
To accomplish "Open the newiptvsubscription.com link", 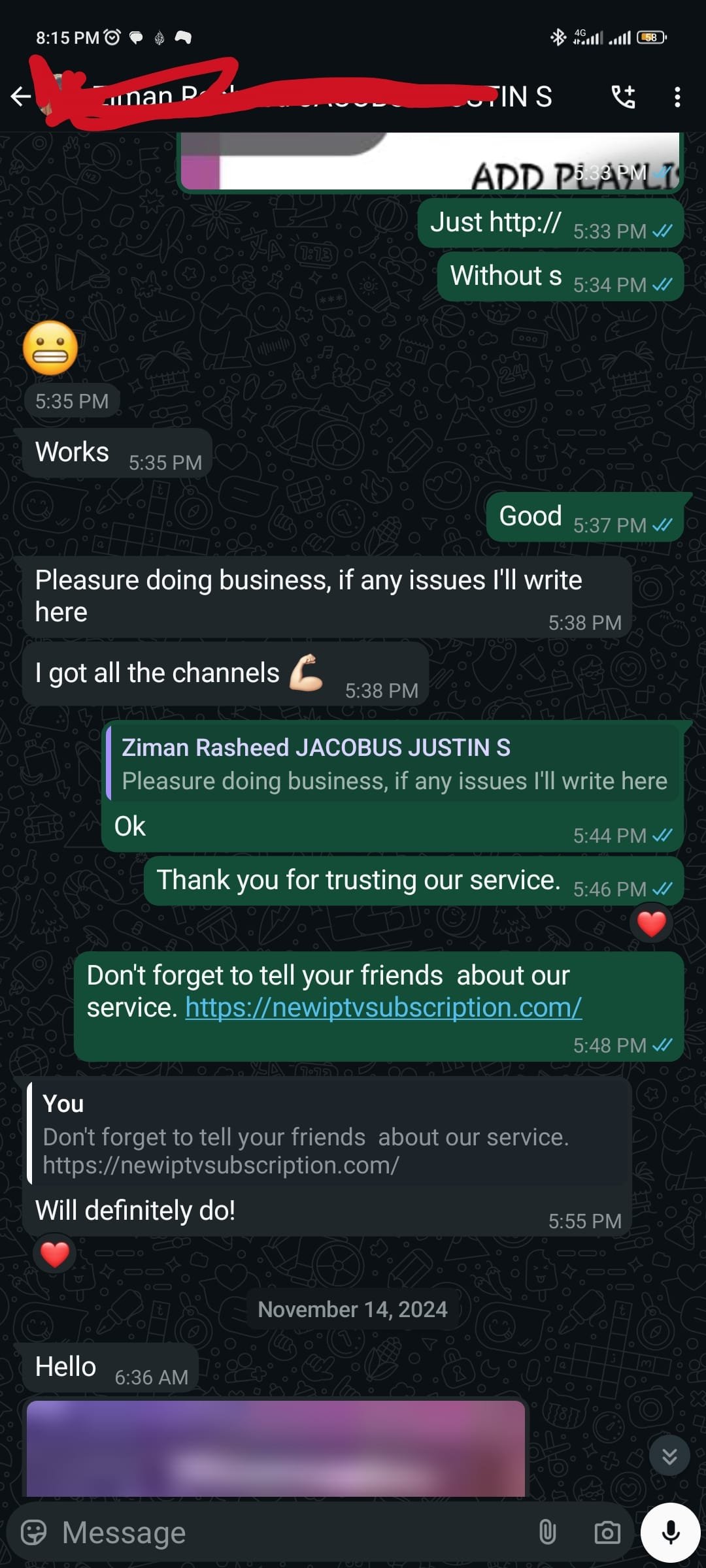I will click(x=383, y=1007).
